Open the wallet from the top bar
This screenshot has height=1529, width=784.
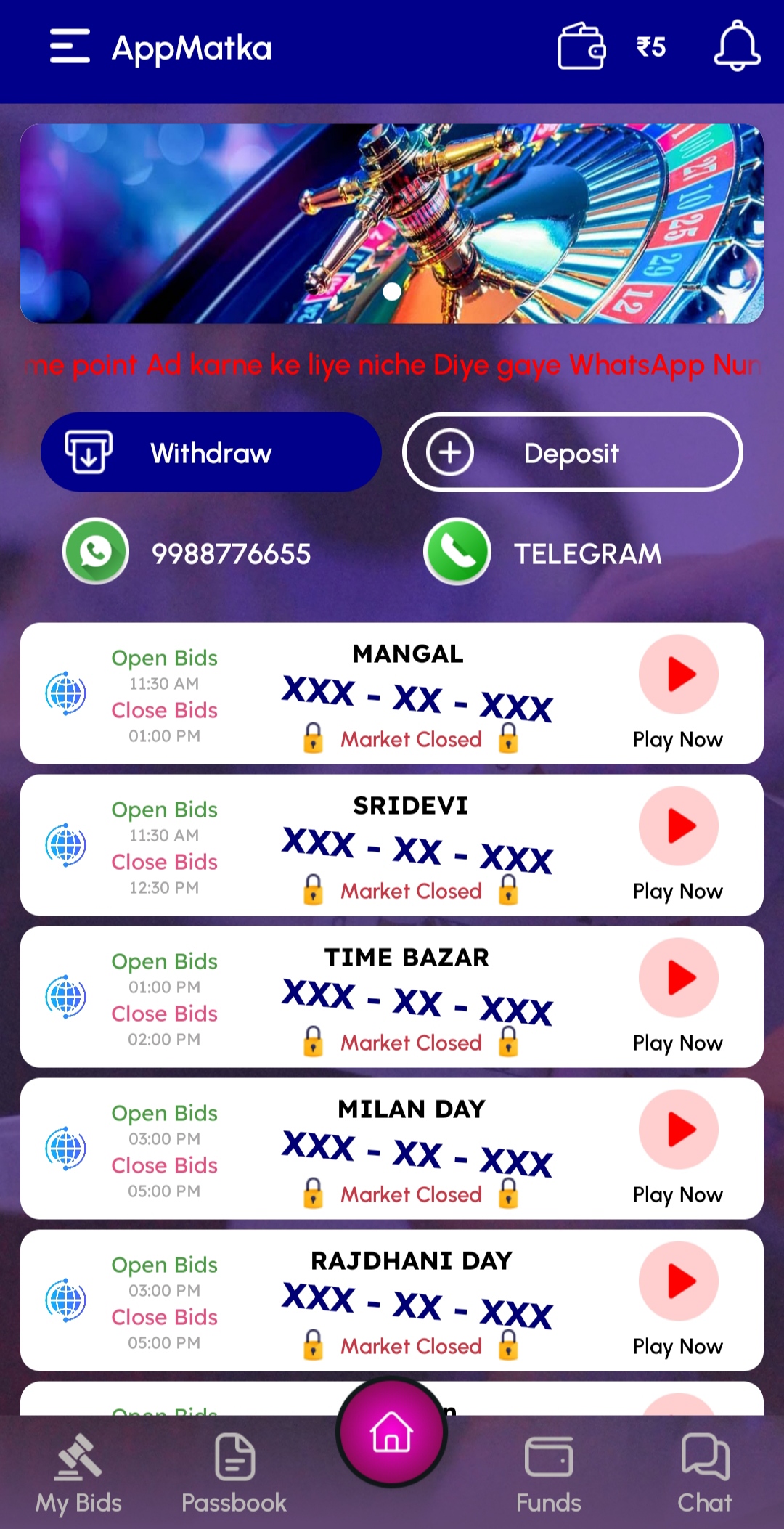pyautogui.click(x=581, y=46)
